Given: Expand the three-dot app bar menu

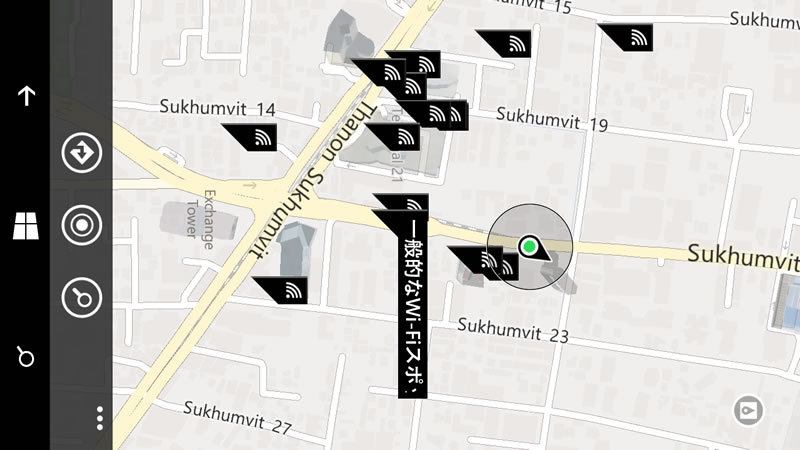Looking at the screenshot, I should [100, 418].
